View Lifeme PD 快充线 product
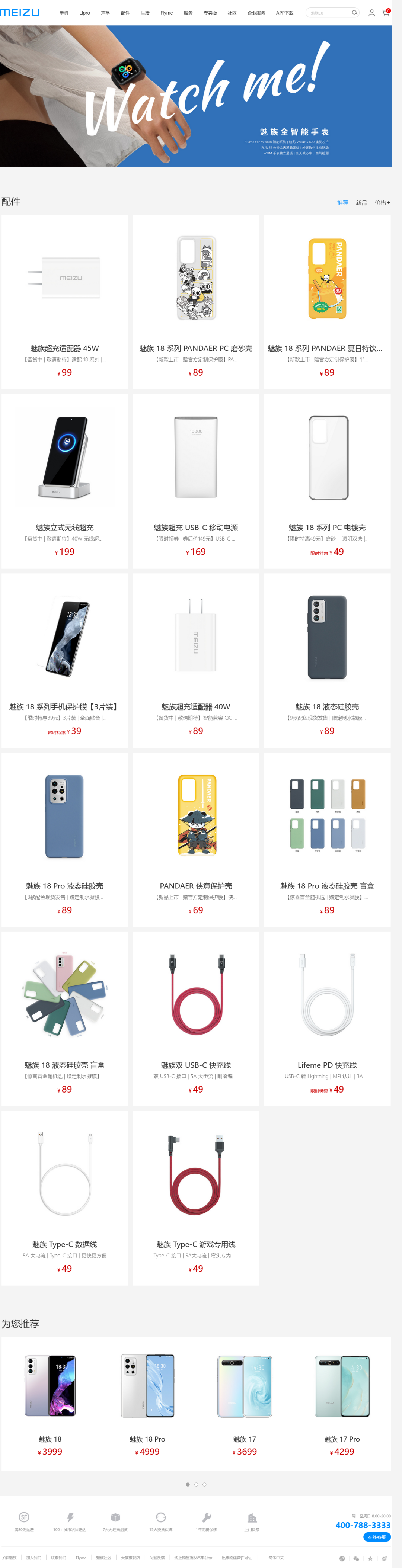 [x=327, y=1018]
